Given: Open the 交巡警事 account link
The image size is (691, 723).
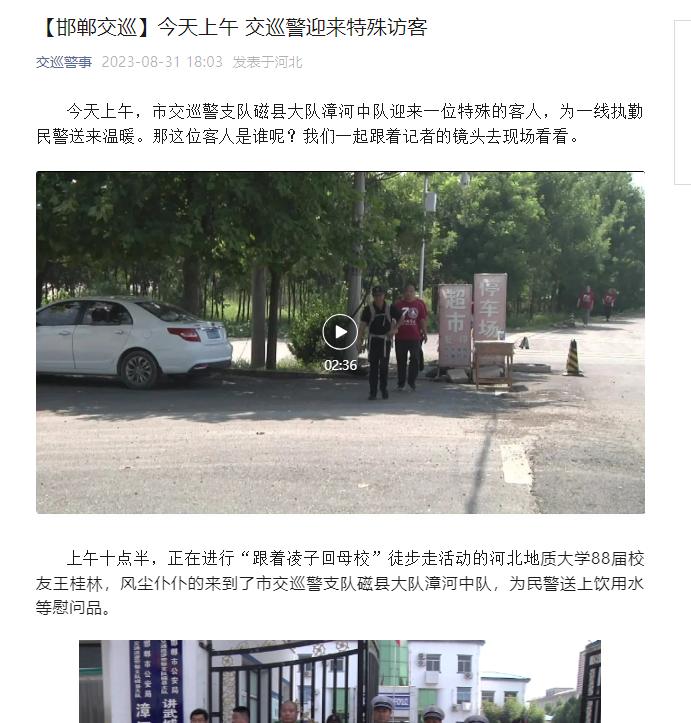Looking at the screenshot, I should (64, 62).
